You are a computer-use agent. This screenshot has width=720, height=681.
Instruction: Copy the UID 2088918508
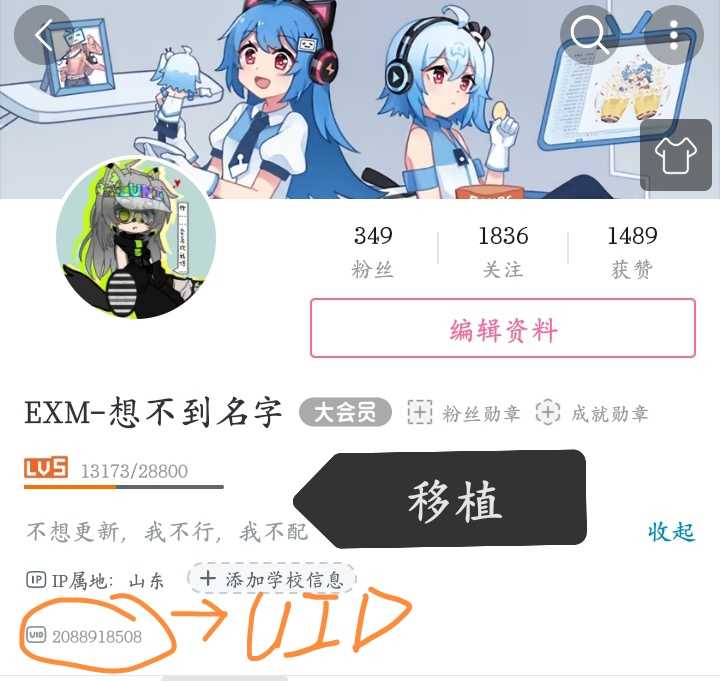click(x=97, y=636)
